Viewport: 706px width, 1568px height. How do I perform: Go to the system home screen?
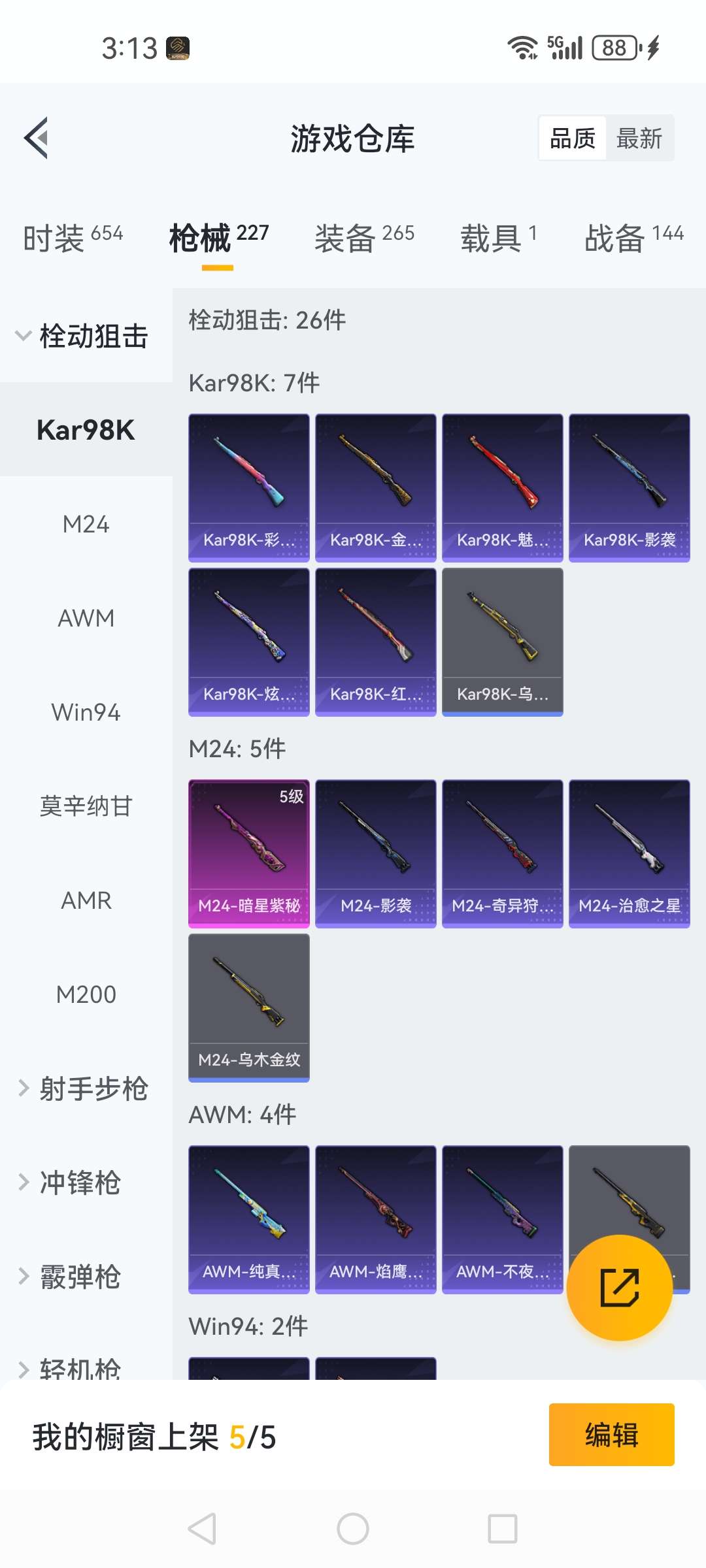click(x=353, y=1529)
